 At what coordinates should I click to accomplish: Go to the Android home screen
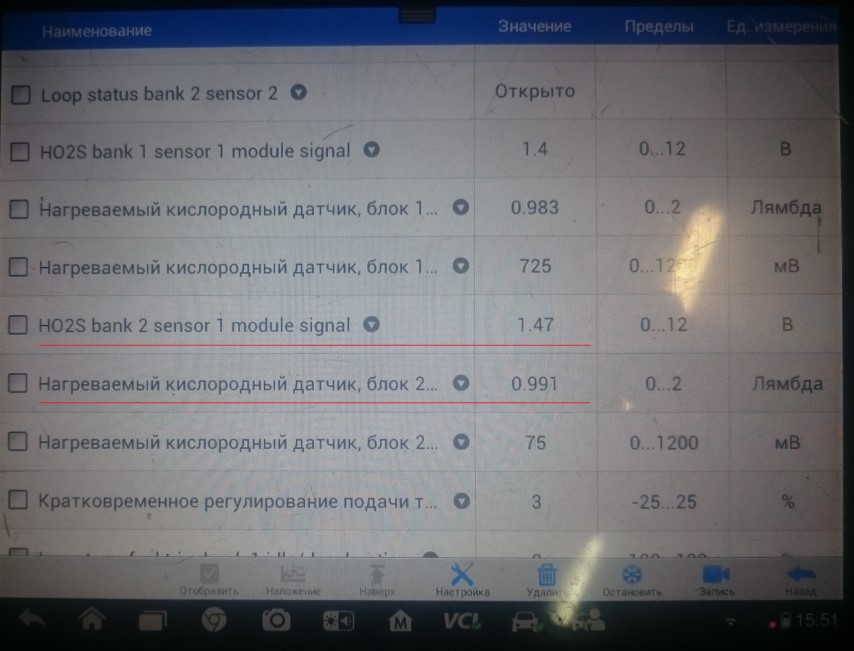(92, 621)
